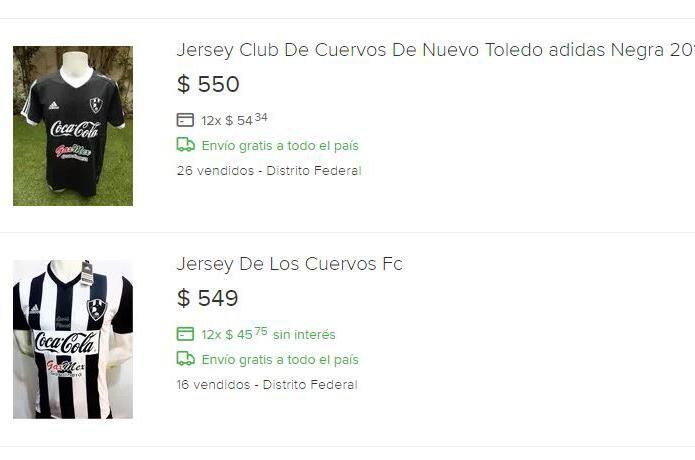
Task: Open the black Cuervos jersey product photo
Action: [73, 126]
